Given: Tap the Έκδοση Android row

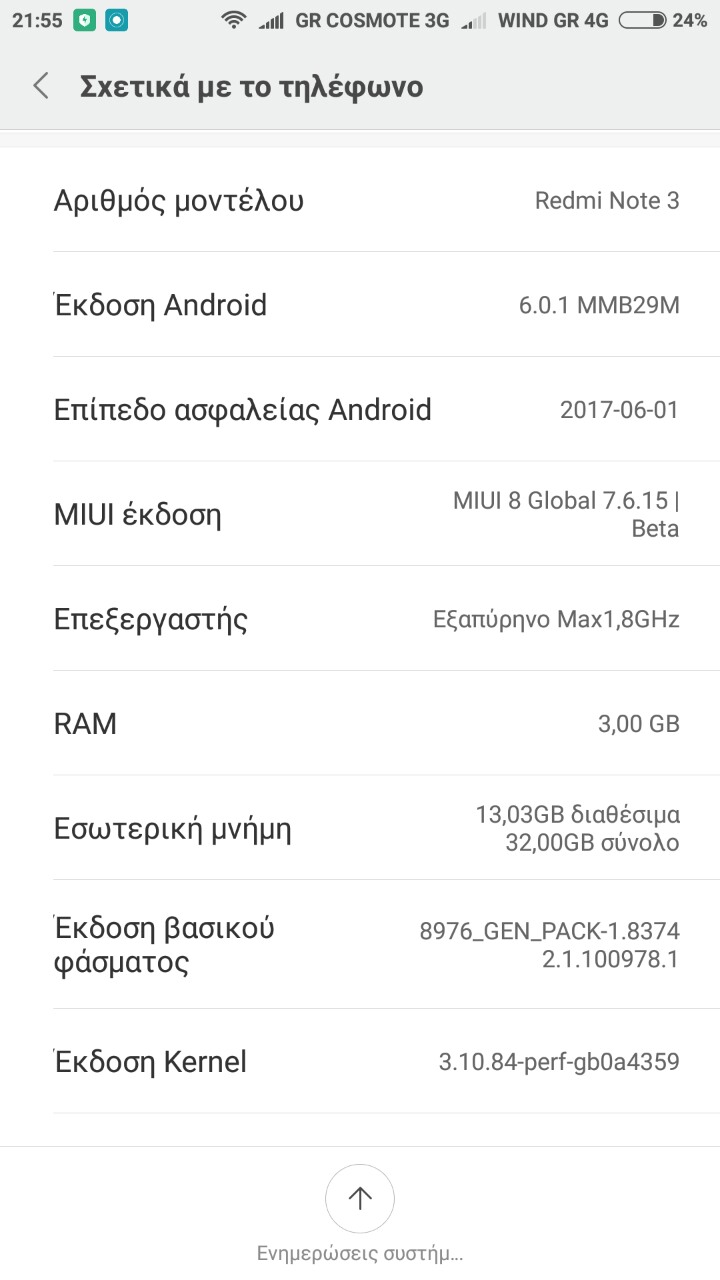Looking at the screenshot, I should point(360,305).
